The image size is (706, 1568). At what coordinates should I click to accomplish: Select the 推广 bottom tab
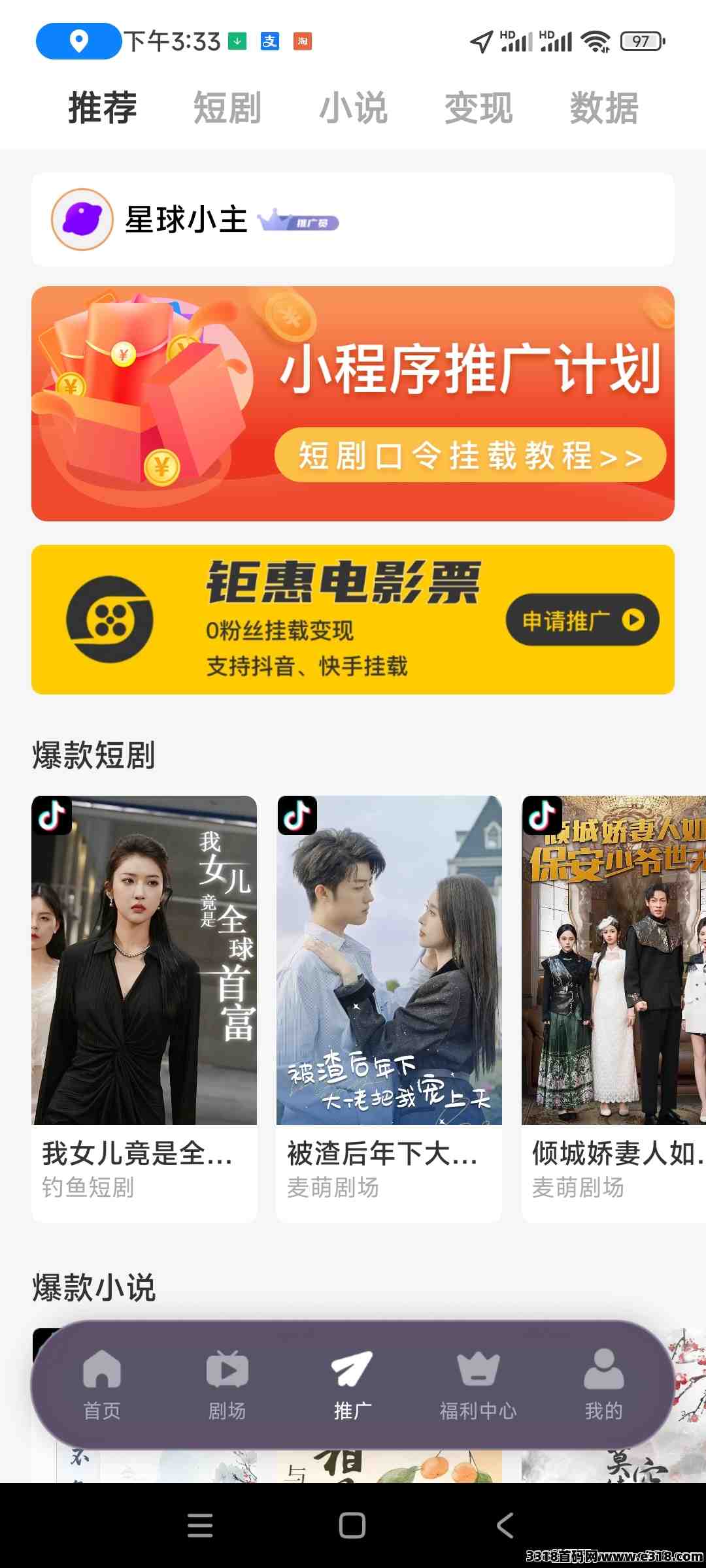[352, 1383]
